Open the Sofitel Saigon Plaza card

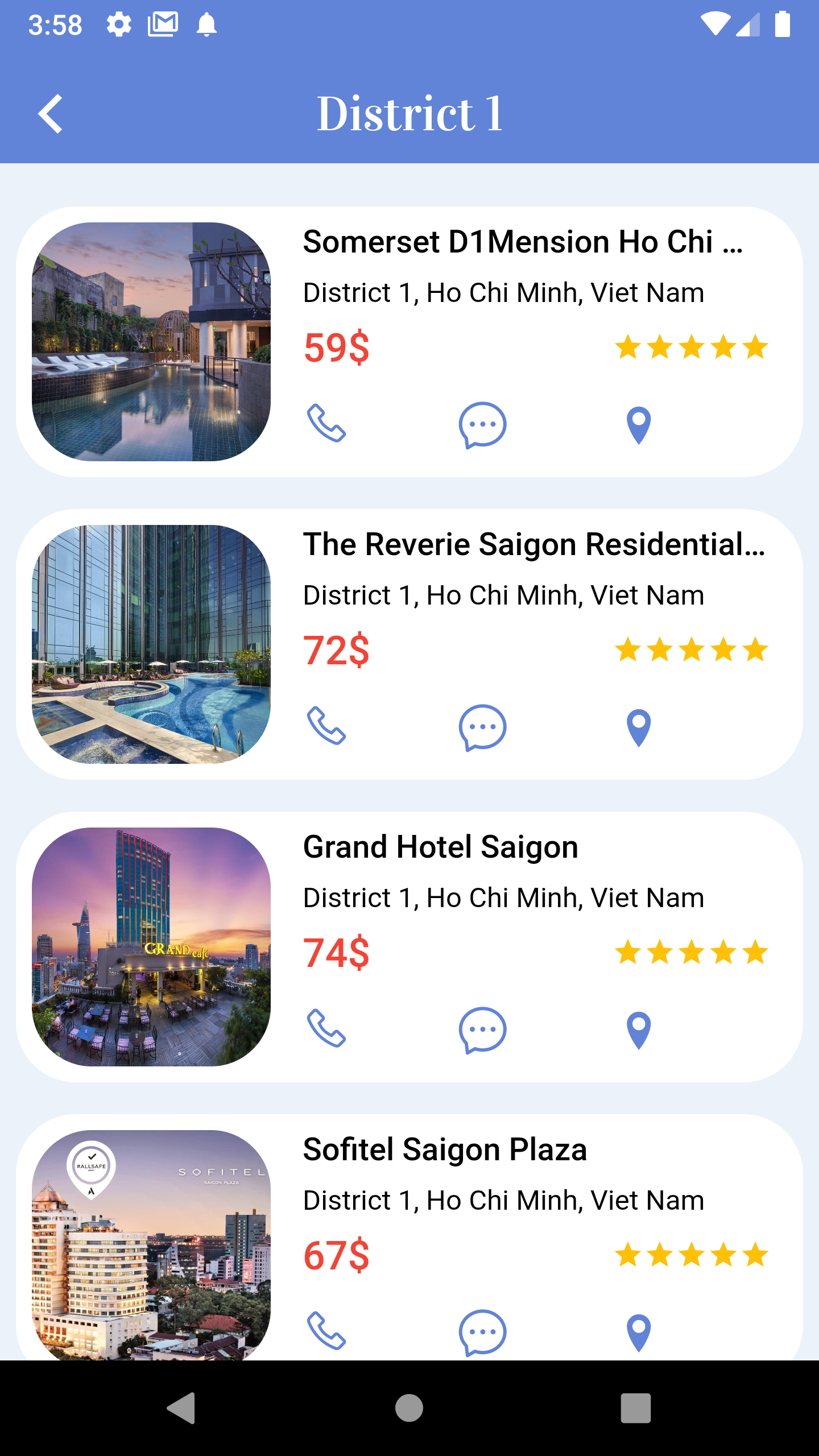(x=409, y=1237)
